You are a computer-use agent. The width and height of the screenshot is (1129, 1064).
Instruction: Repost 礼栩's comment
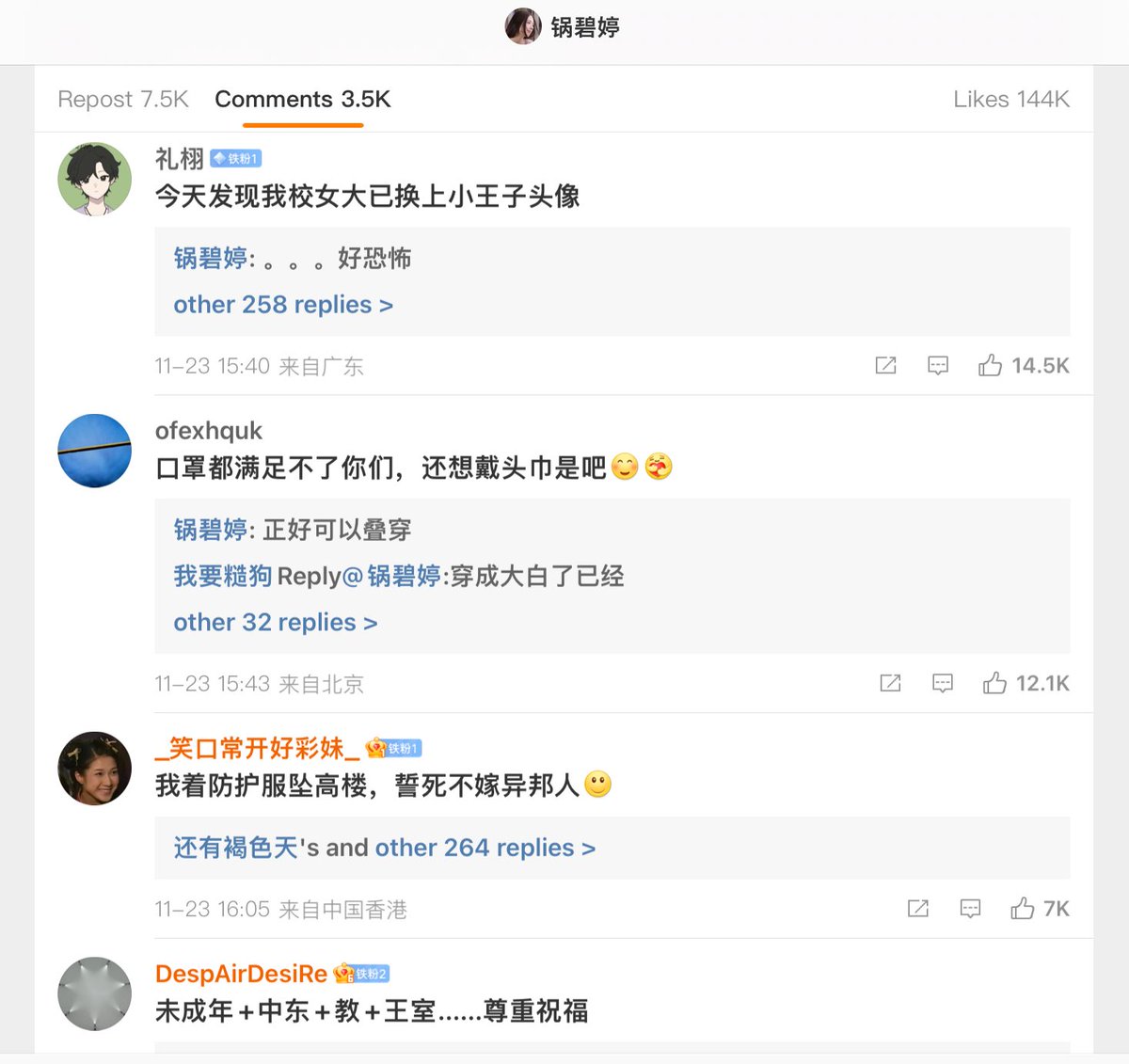[885, 365]
